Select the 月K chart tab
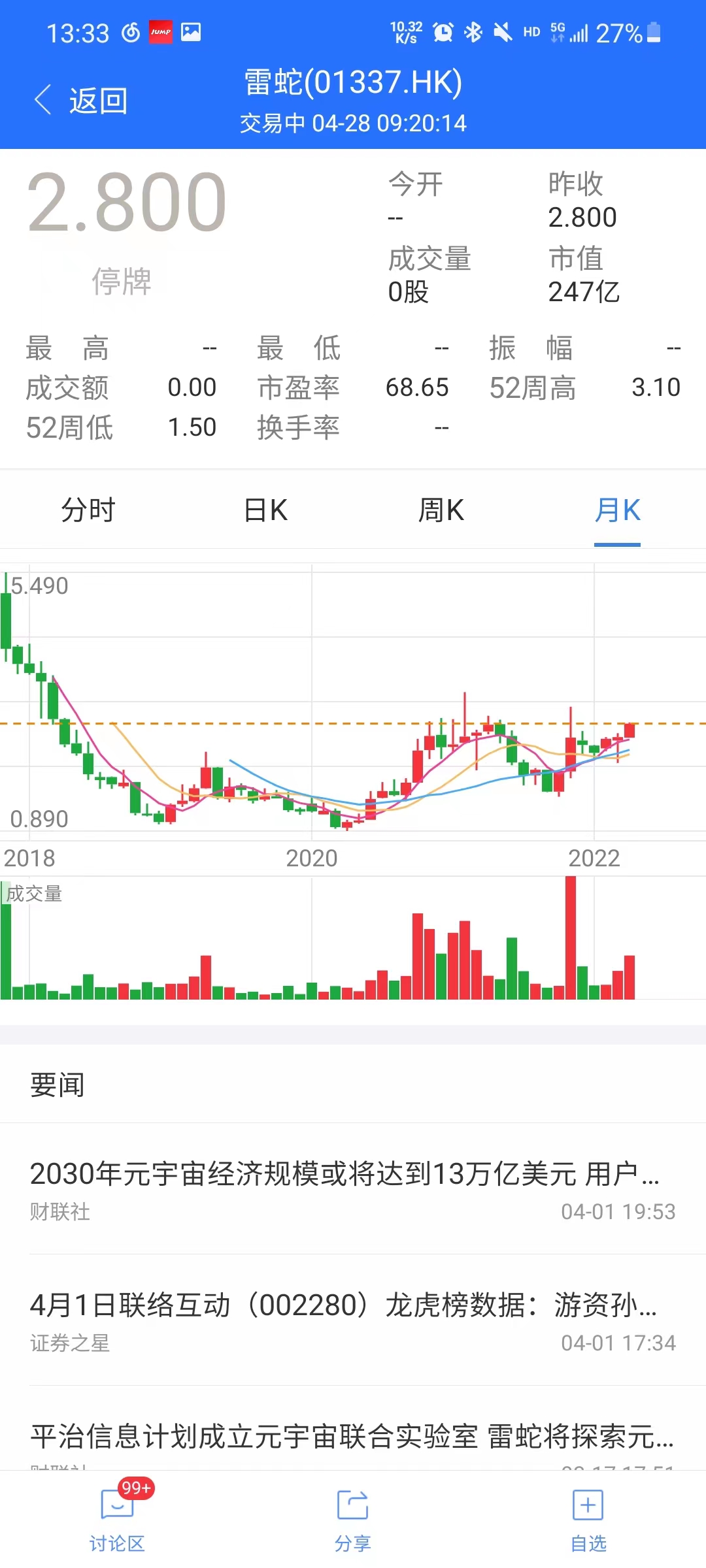This screenshot has height=1568, width=706. (617, 510)
